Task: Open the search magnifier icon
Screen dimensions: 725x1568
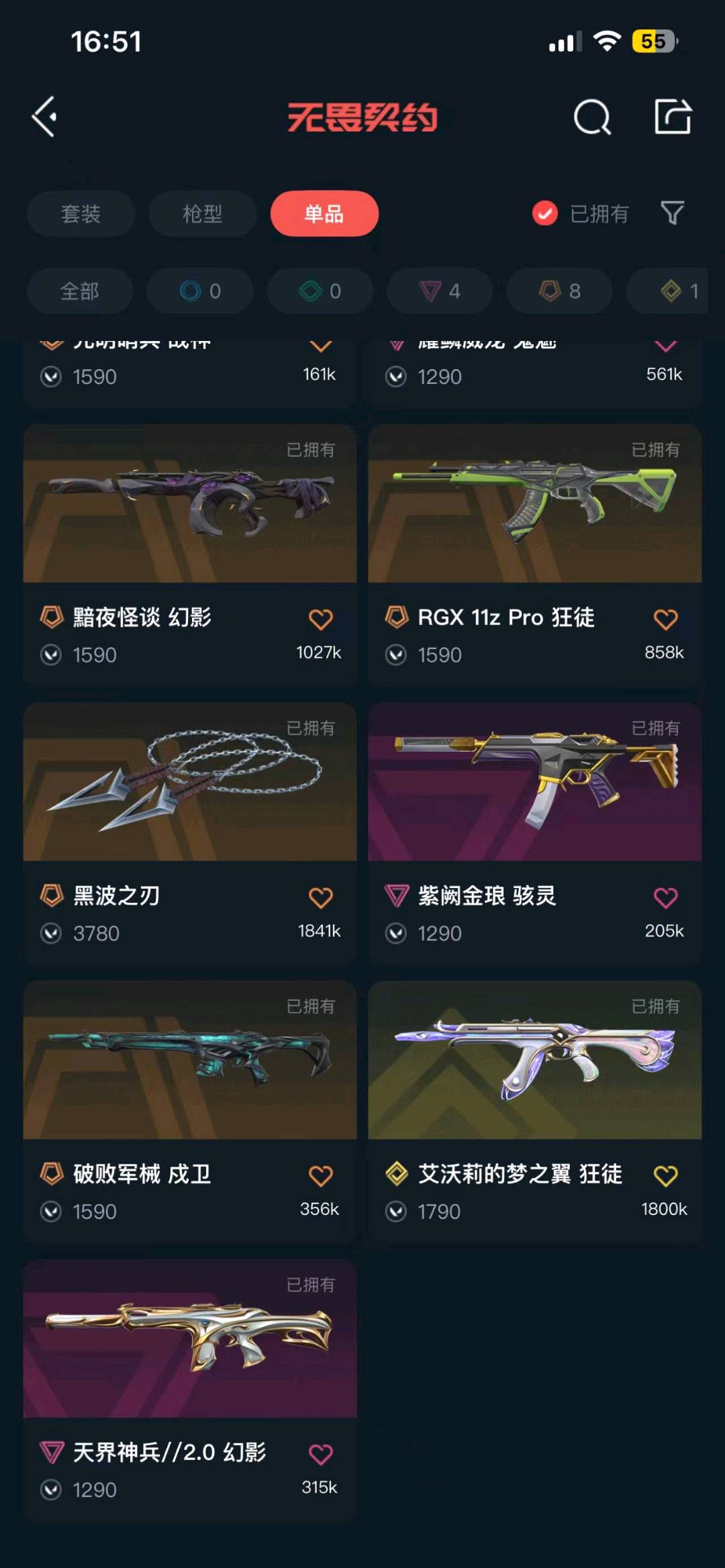Action: tap(592, 117)
